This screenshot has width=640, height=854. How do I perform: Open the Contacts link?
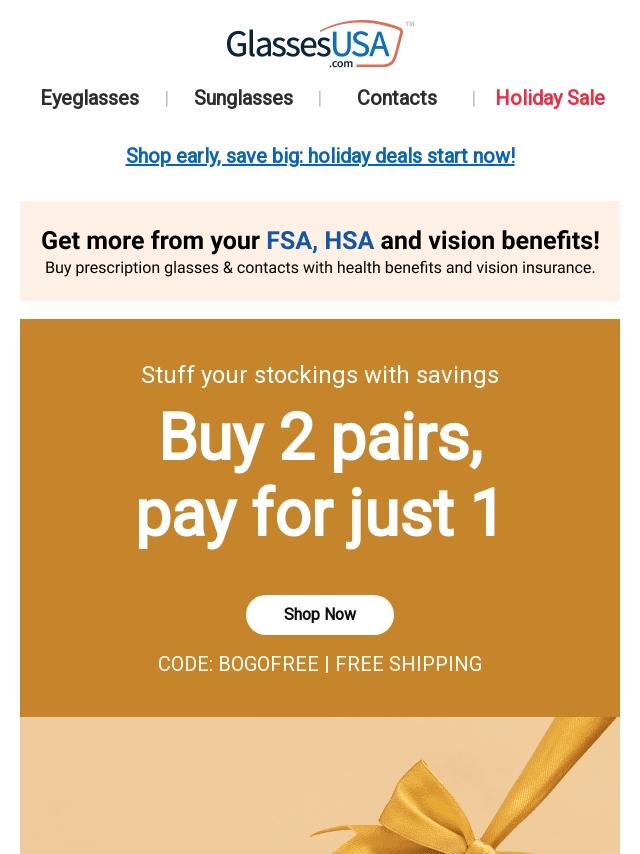[x=397, y=98]
